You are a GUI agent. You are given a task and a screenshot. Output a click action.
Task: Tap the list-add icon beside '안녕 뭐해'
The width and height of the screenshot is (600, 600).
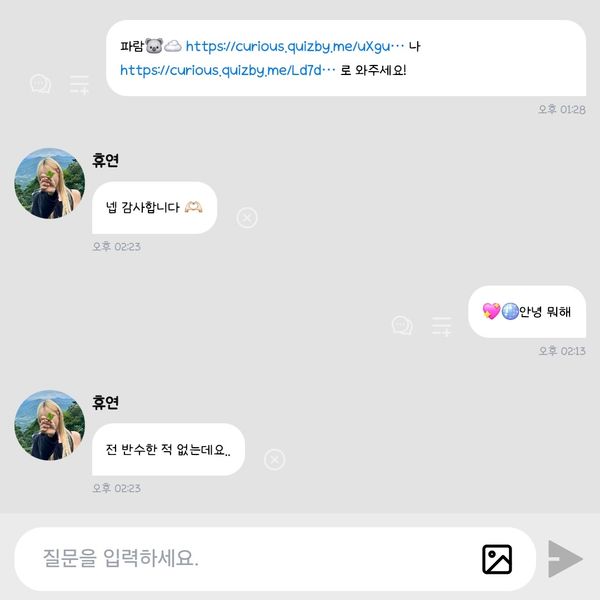(441, 325)
